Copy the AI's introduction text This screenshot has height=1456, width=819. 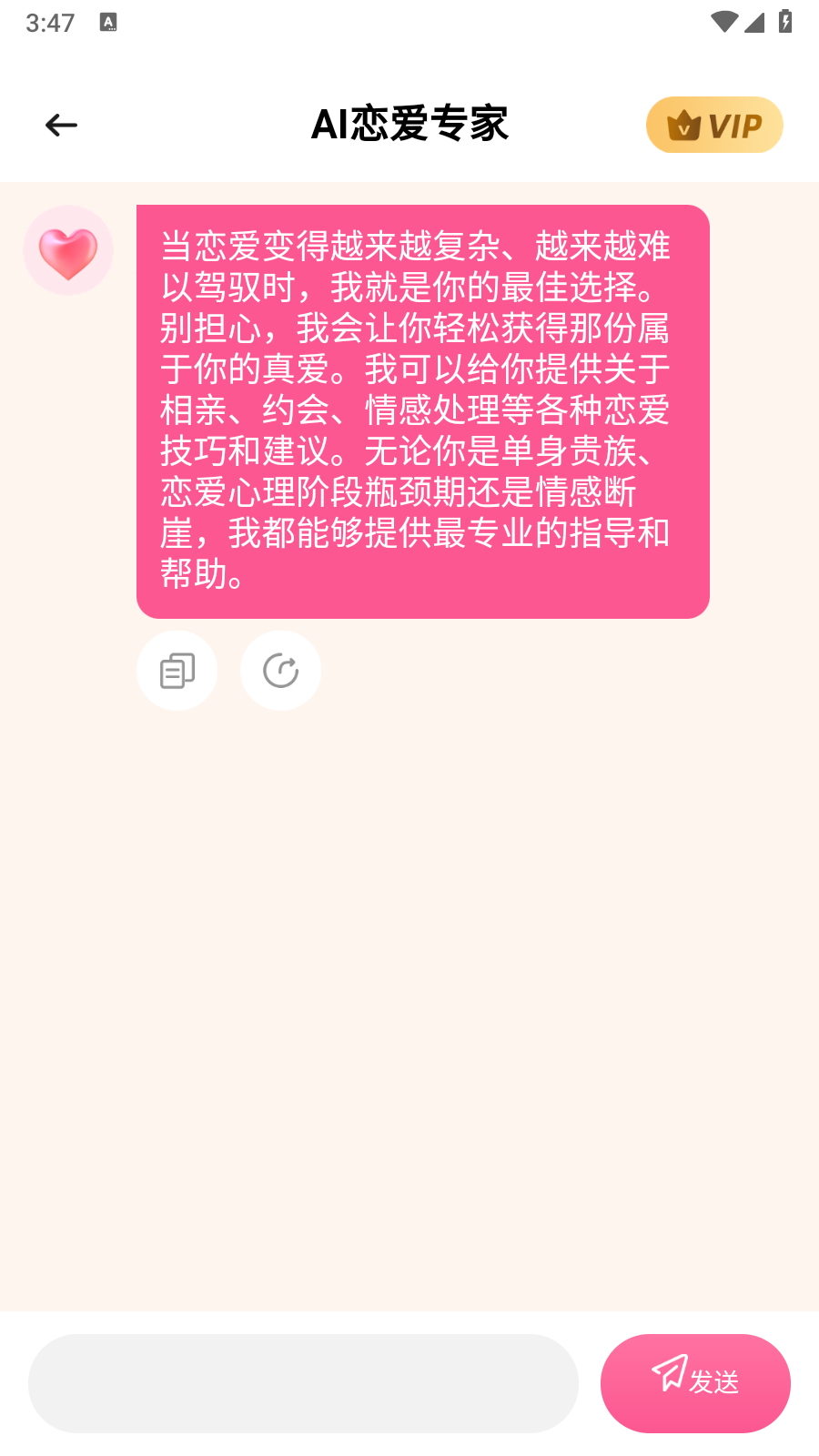pyautogui.click(x=177, y=670)
